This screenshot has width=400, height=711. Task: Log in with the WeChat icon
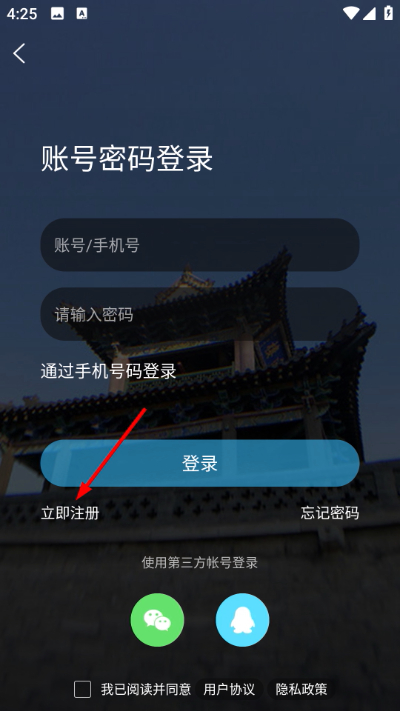coord(157,620)
